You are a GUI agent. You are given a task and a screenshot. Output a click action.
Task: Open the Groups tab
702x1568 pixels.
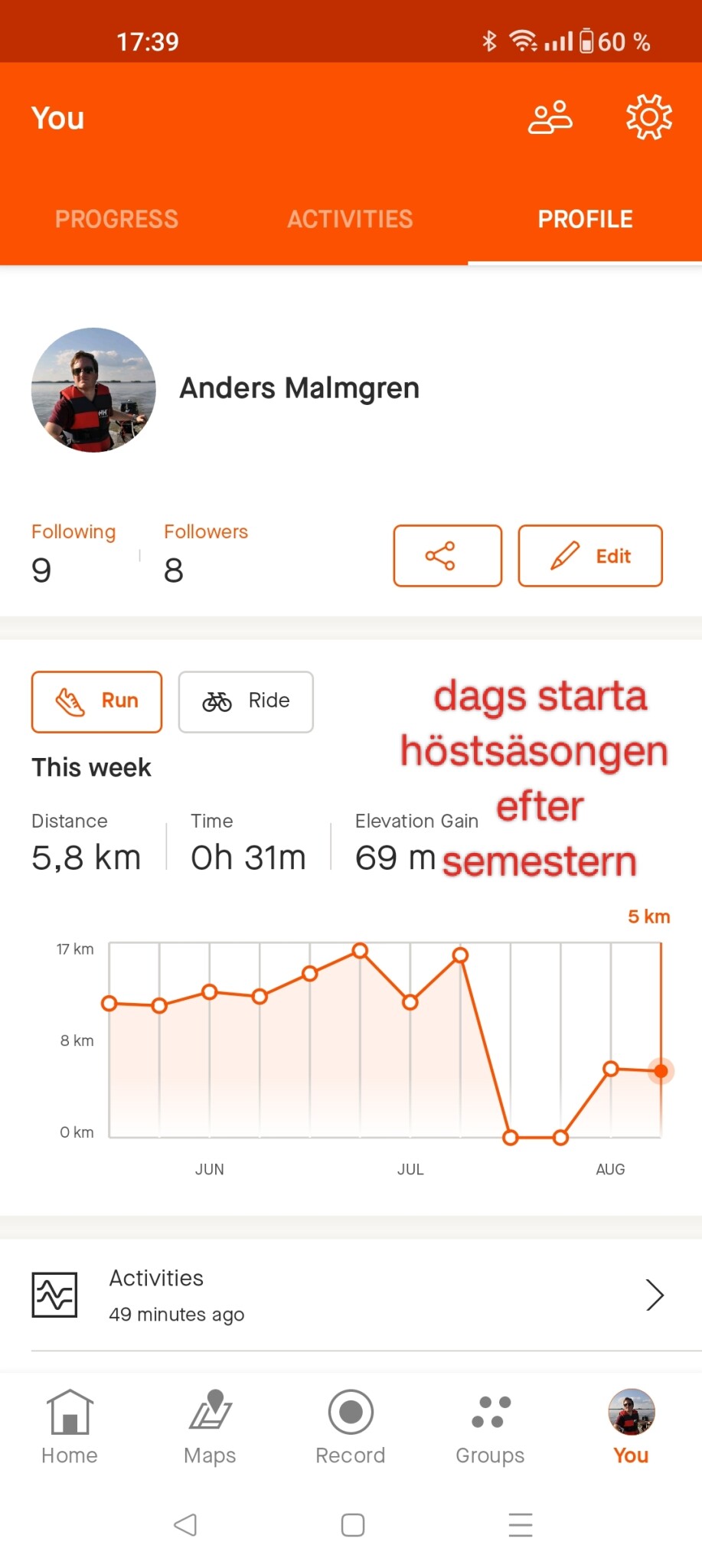coord(491,1427)
